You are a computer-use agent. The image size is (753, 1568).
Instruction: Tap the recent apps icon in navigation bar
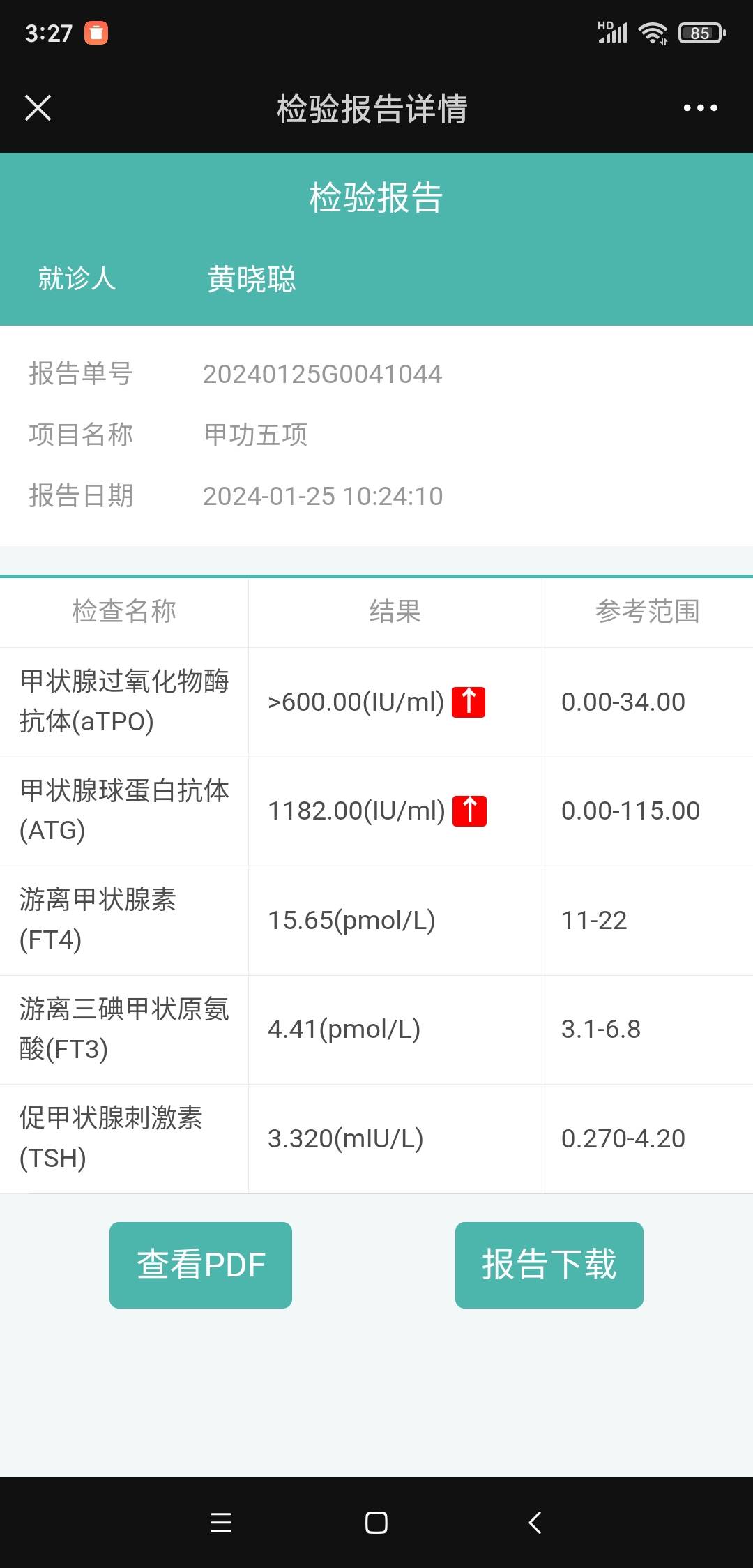coord(220,1523)
